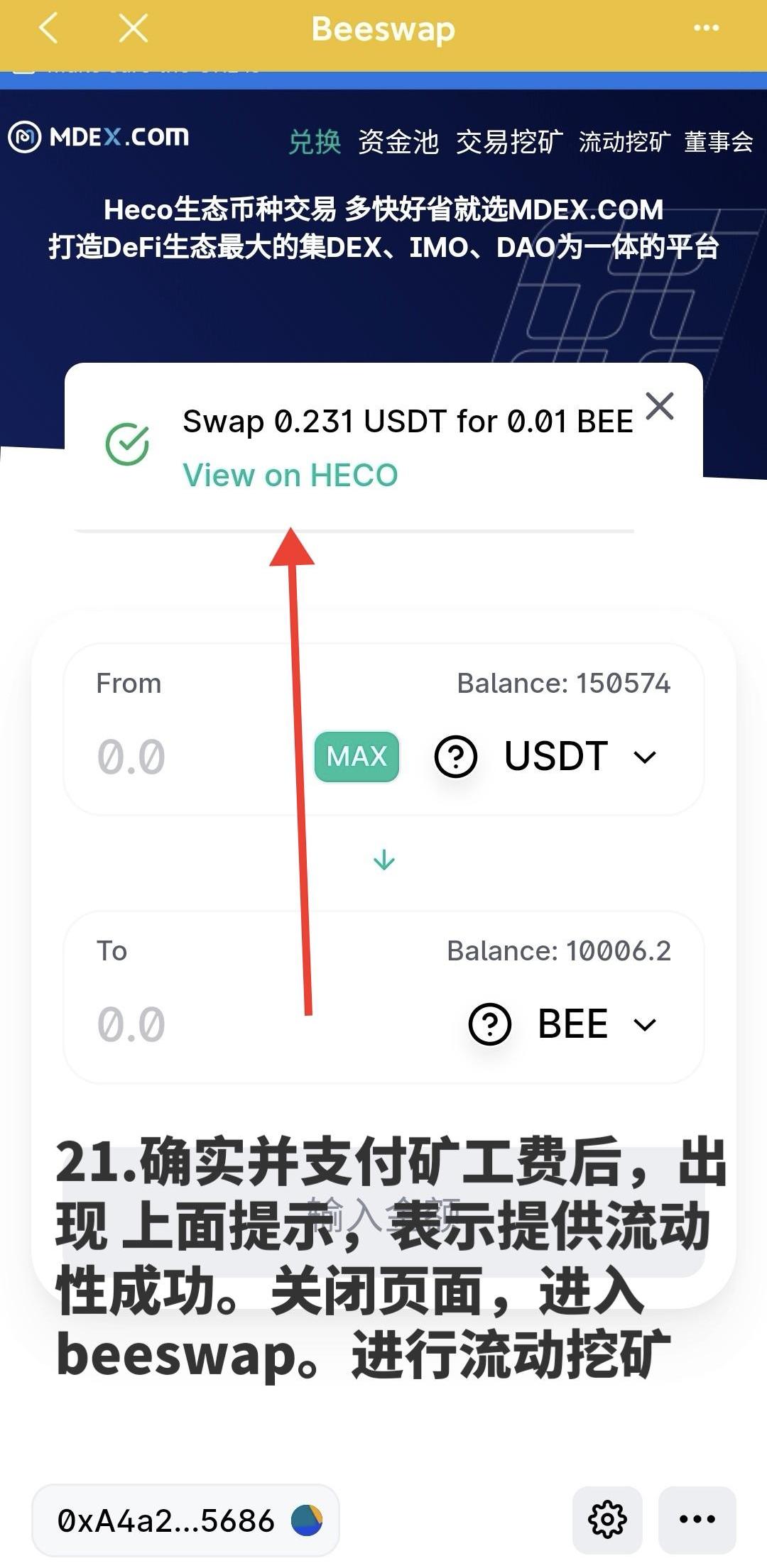This screenshot has width=767, height=1568.
Task: Open the 流动挖矿 tab
Action: (x=624, y=142)
